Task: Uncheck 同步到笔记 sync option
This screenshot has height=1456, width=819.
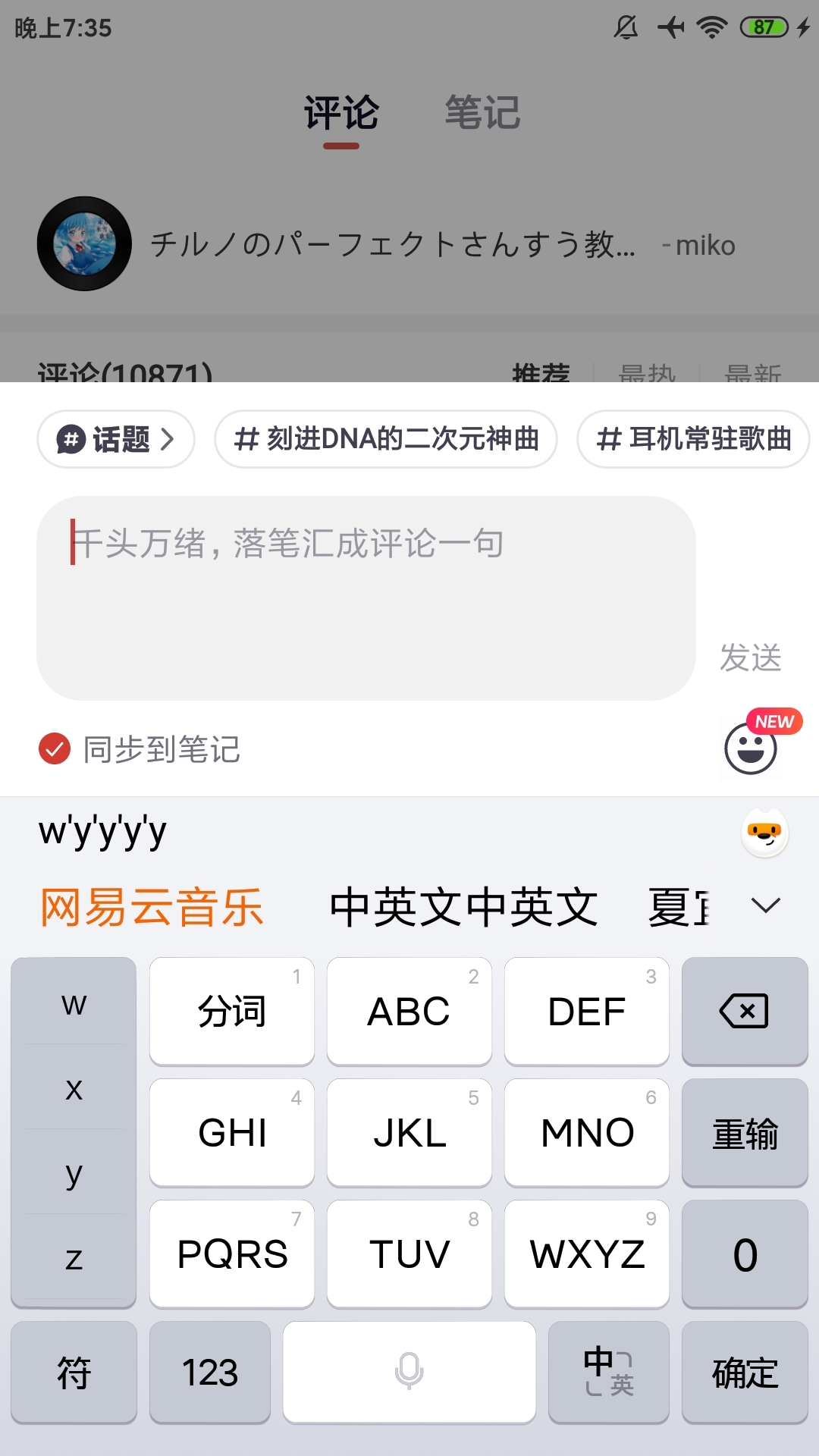Action: (55, 749)
